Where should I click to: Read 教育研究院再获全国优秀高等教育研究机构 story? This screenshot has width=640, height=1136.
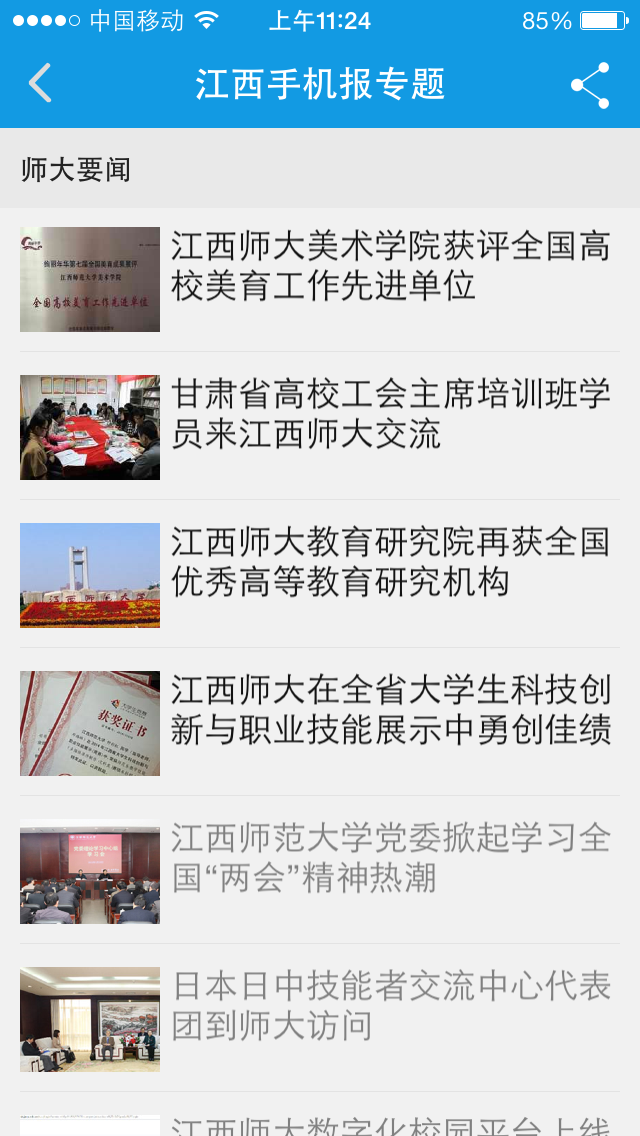[x=320, y=575]
